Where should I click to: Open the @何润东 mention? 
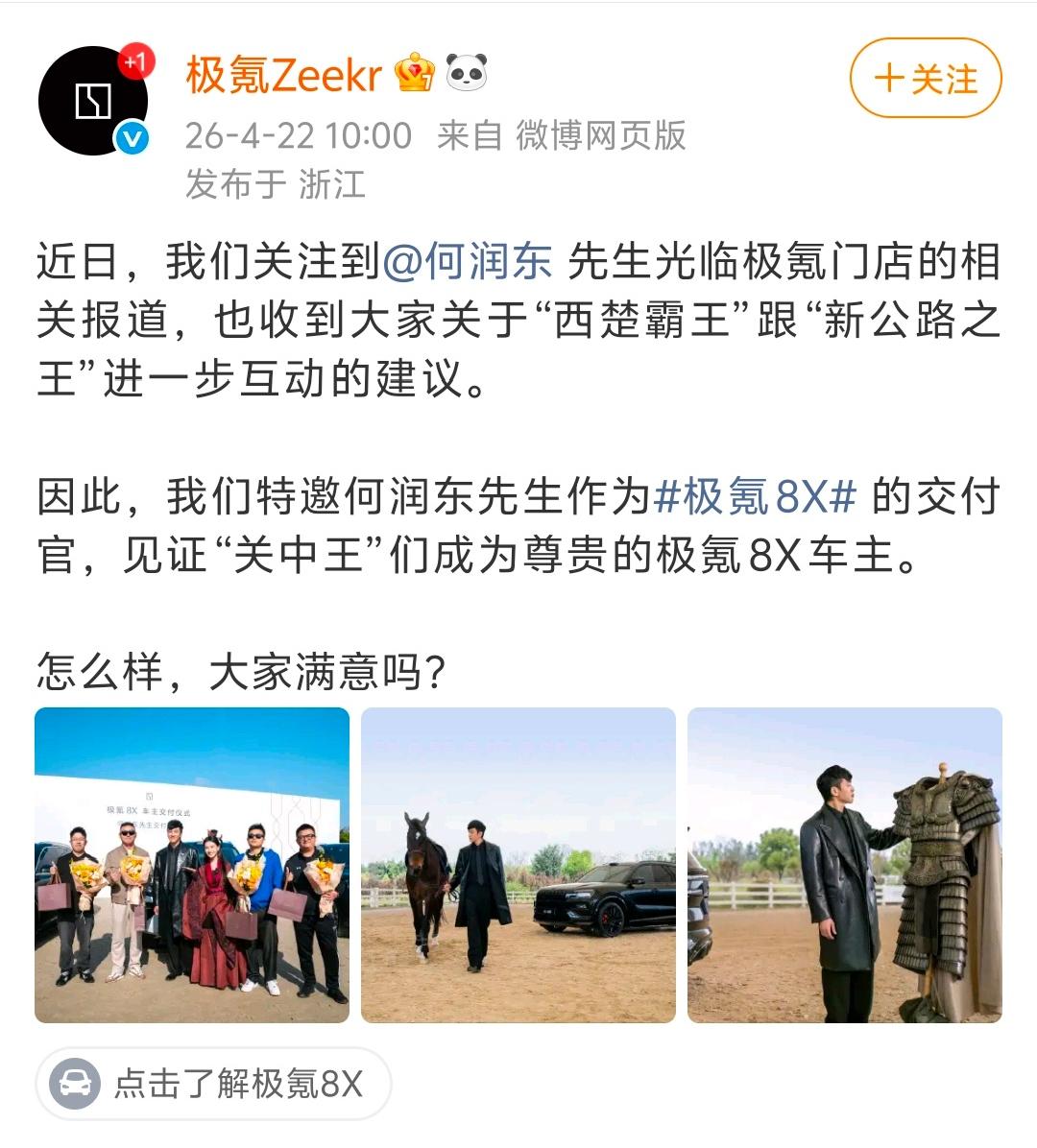coord(468,262)
